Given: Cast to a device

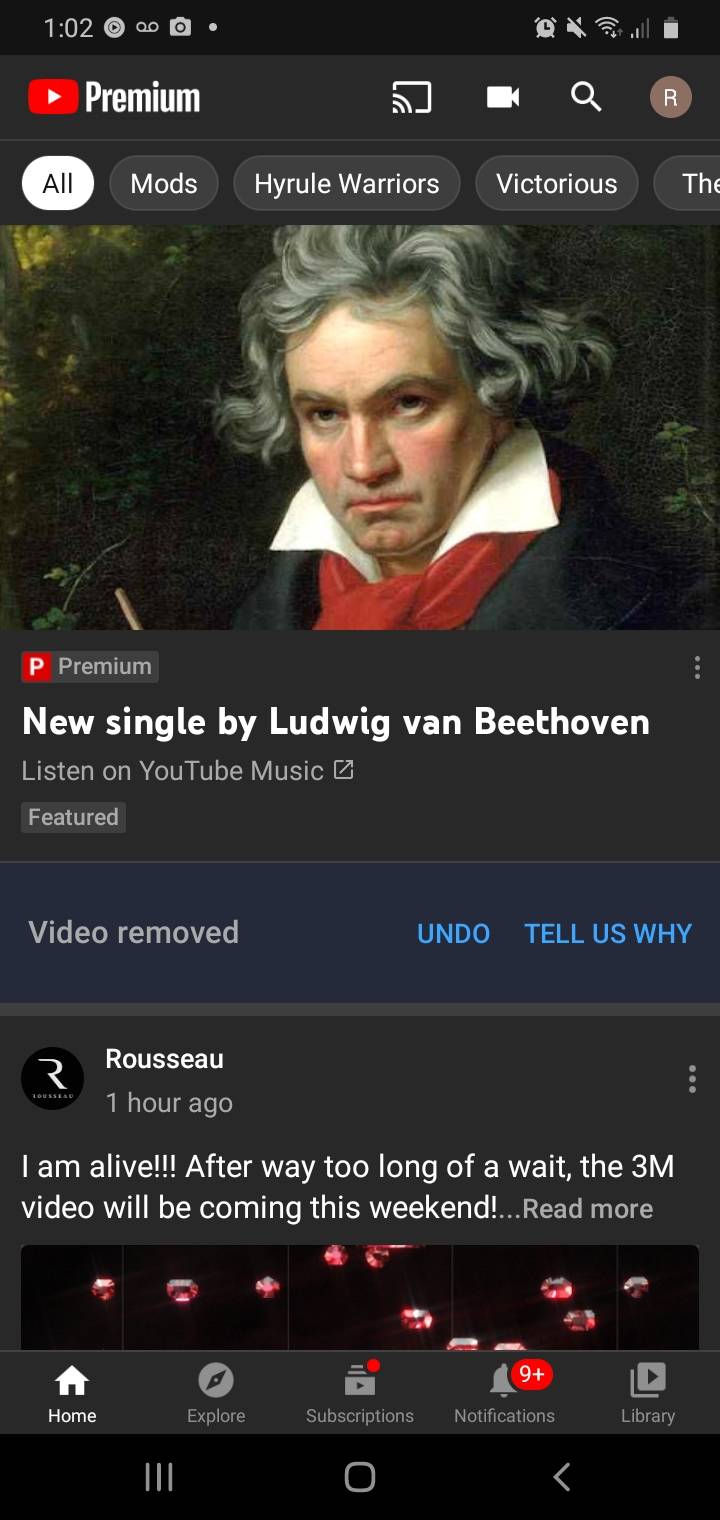Looking at the screenshot, I should (x=411, y=97).
